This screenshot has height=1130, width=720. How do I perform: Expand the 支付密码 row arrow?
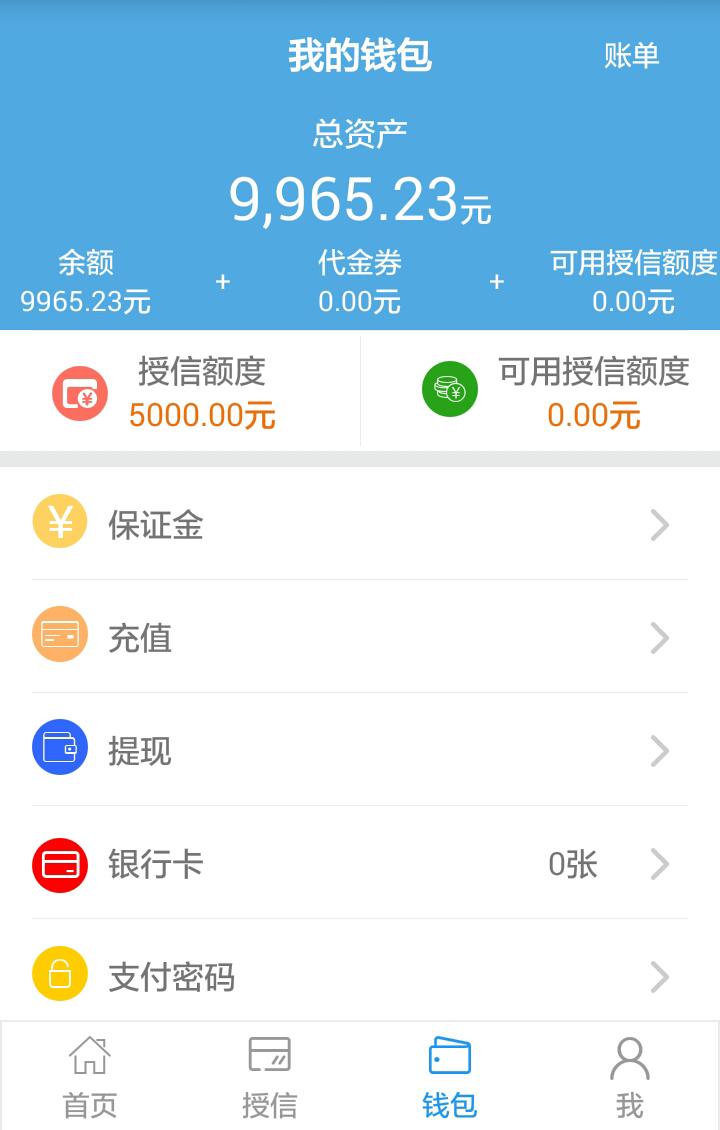coord(659,976)
